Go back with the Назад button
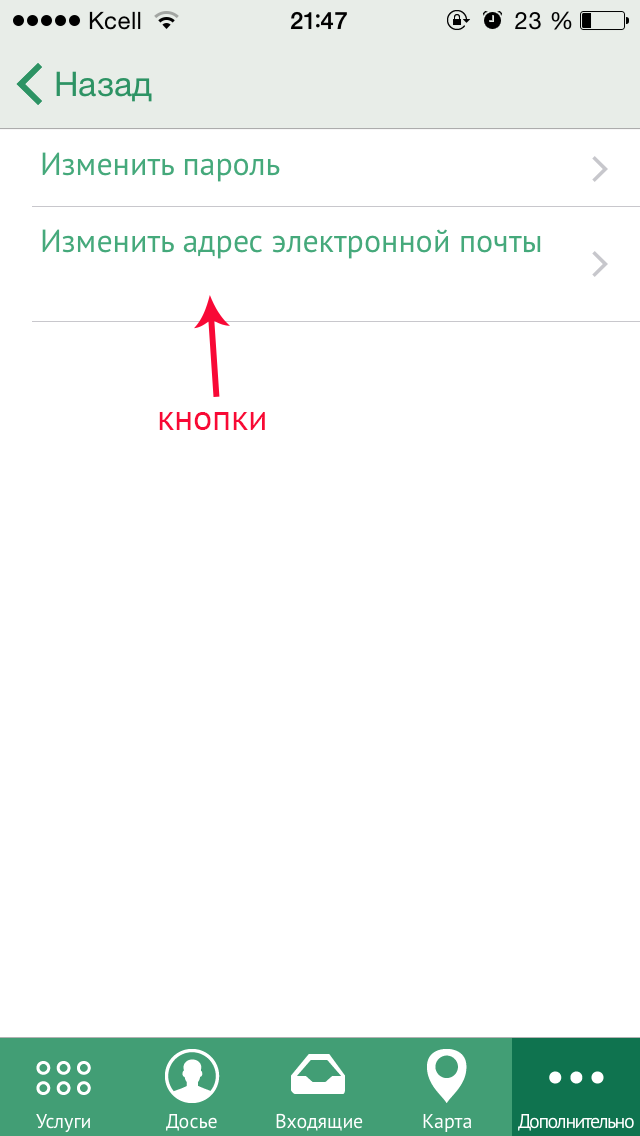 pyautogui.click(x=84, y=85)
